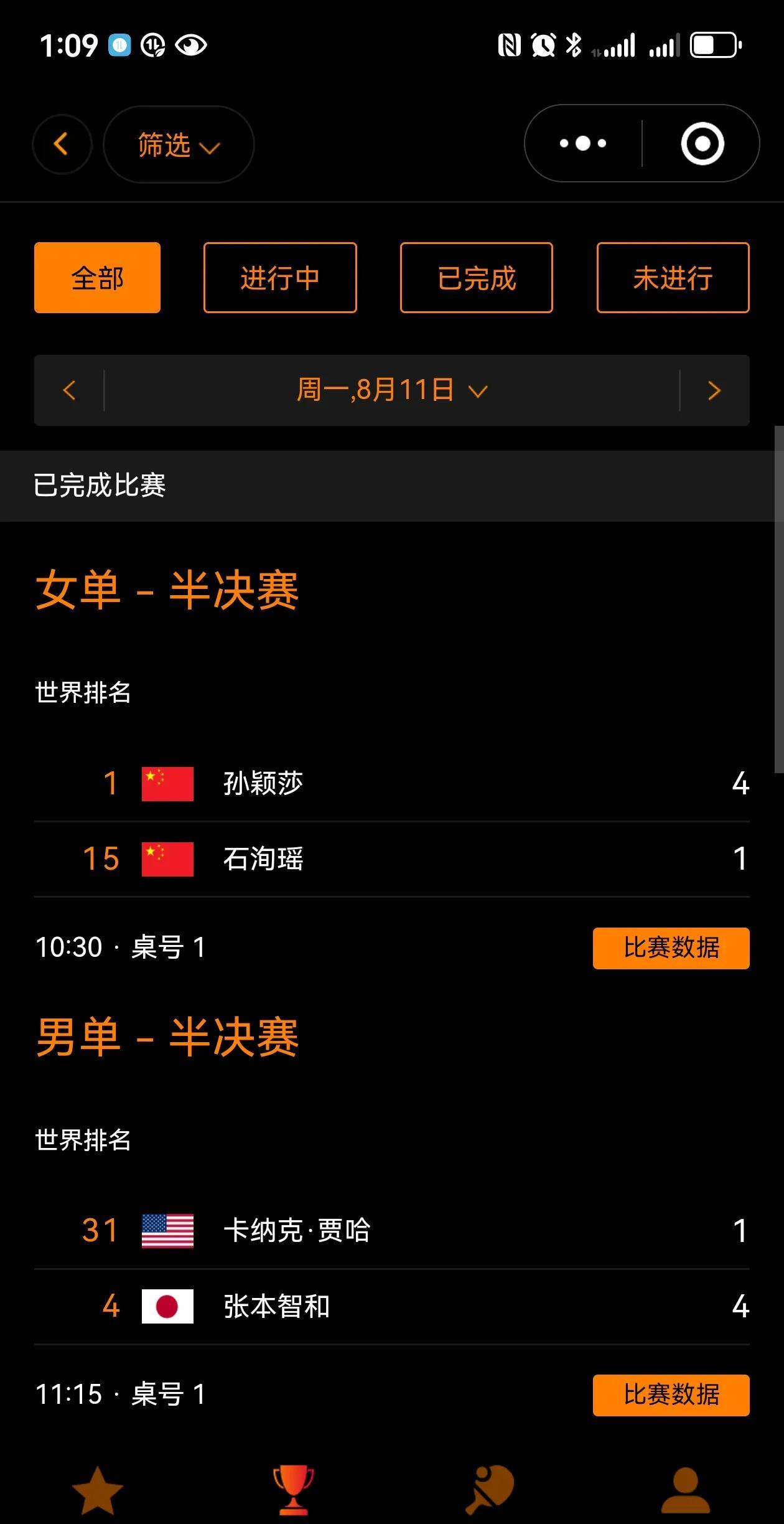This screenshot has height=1524, width=784.
Task: Open the favorites star tab
Action: pos(98,1490)
